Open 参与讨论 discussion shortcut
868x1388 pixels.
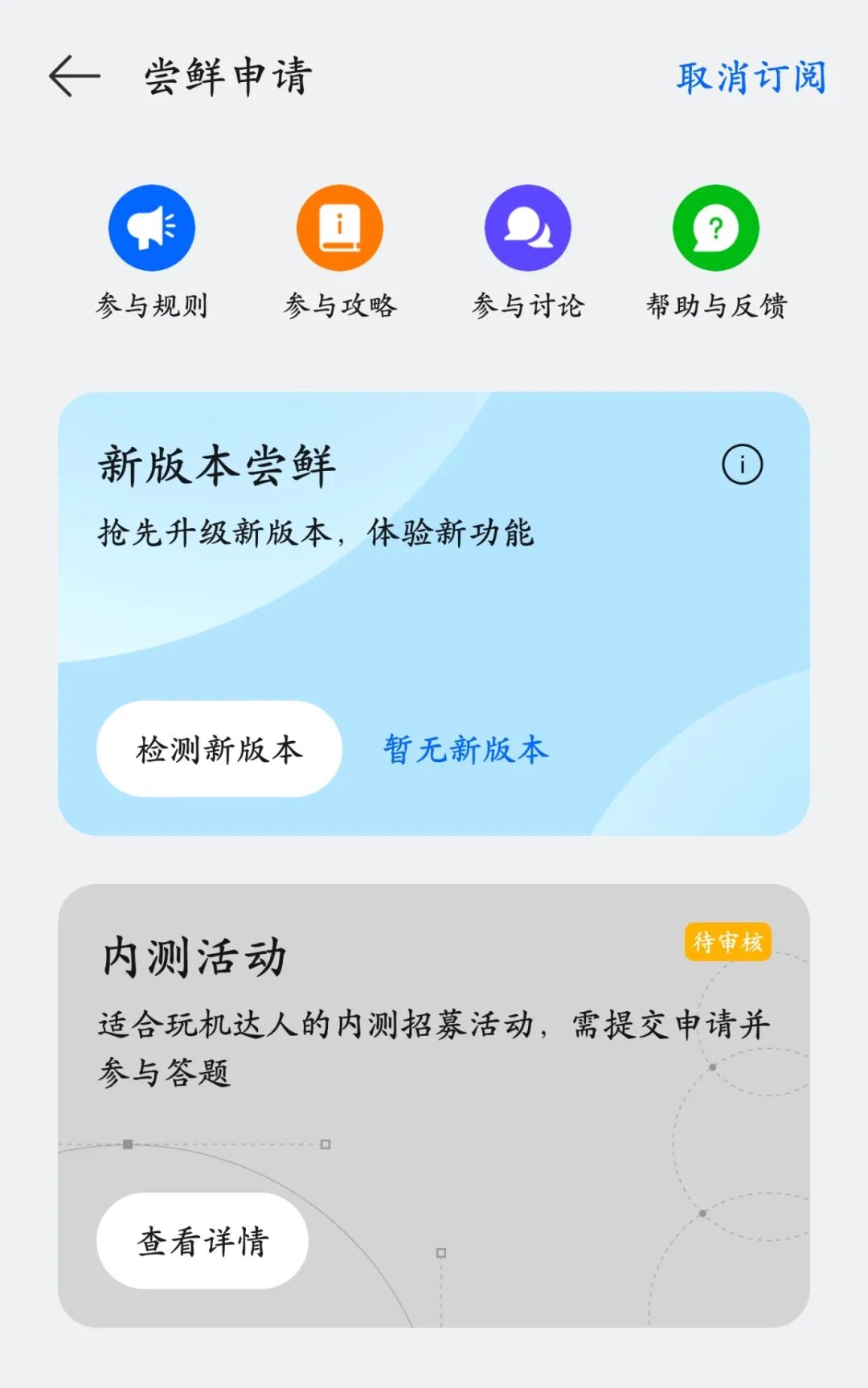[x=528, y=228]
